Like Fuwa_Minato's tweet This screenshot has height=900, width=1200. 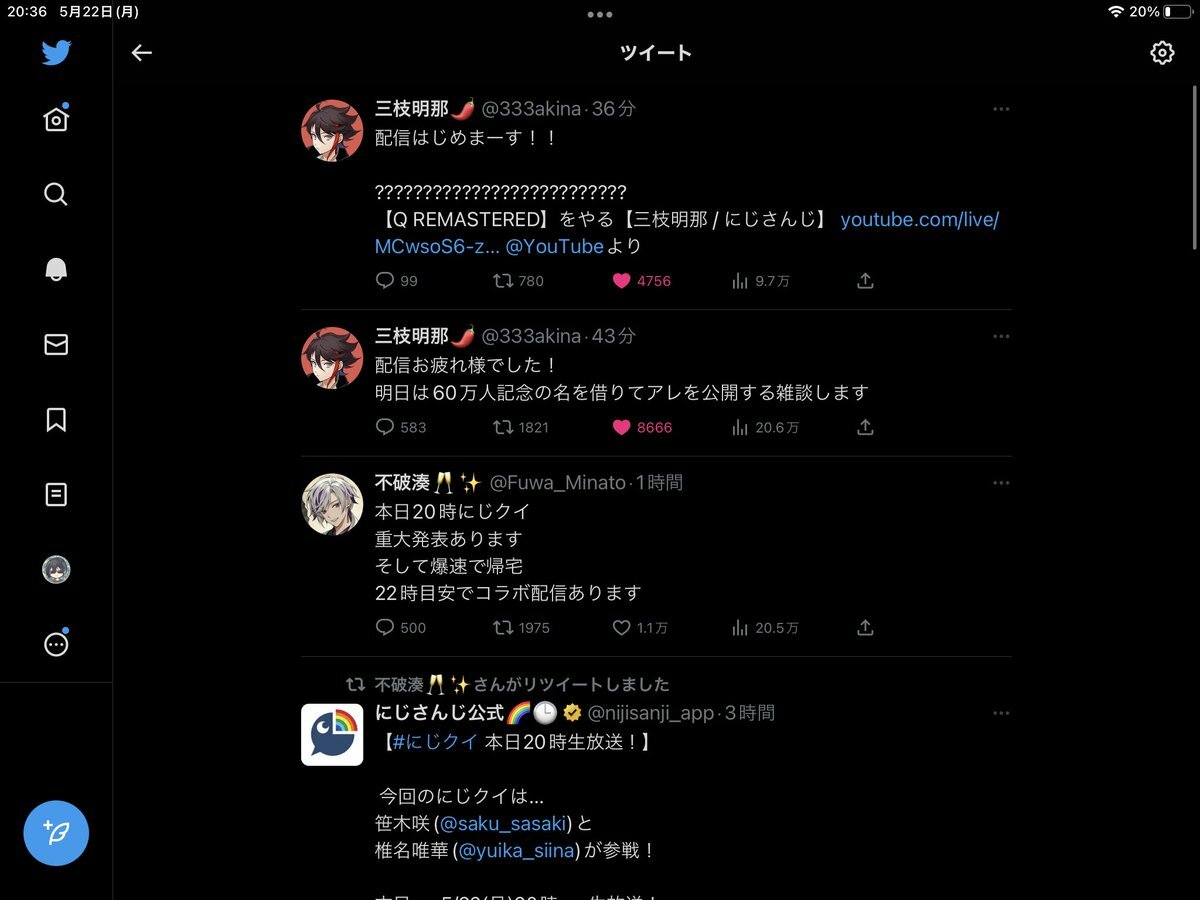click(x=621, y=628)
